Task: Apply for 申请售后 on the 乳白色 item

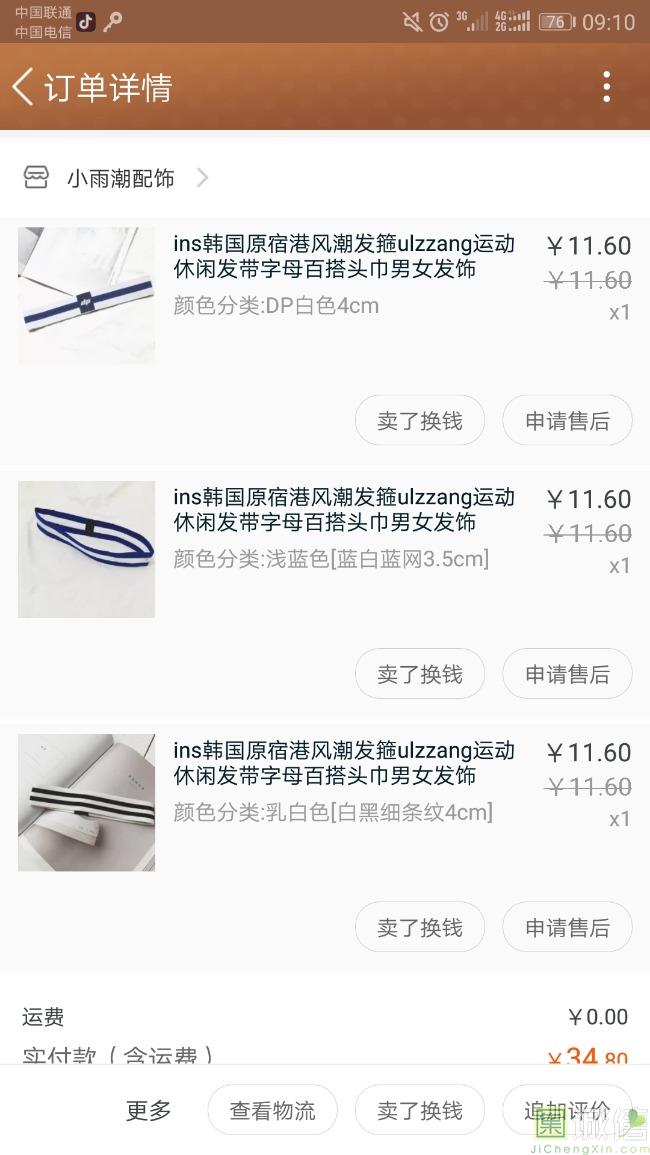Action: point(567,927)
